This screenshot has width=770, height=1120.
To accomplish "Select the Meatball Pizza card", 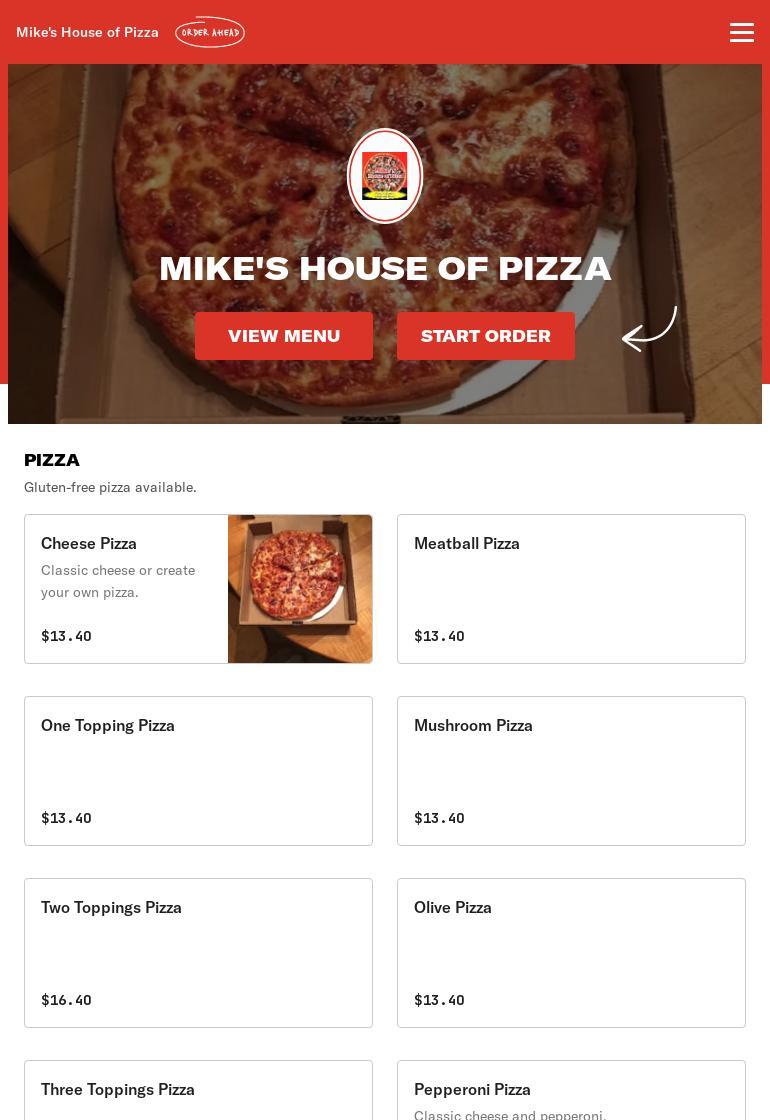I will [571, 589].
